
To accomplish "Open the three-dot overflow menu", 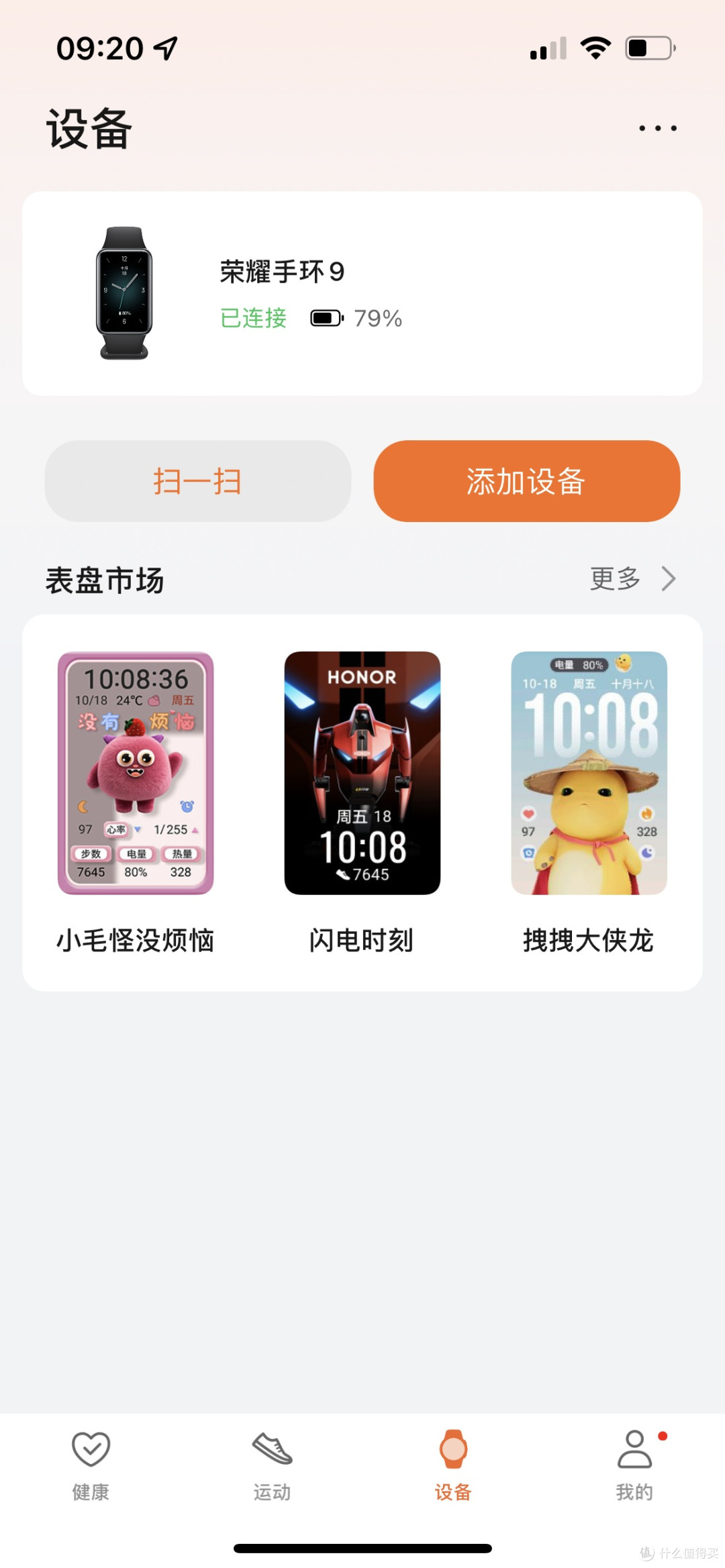I will tap(657, 127).
